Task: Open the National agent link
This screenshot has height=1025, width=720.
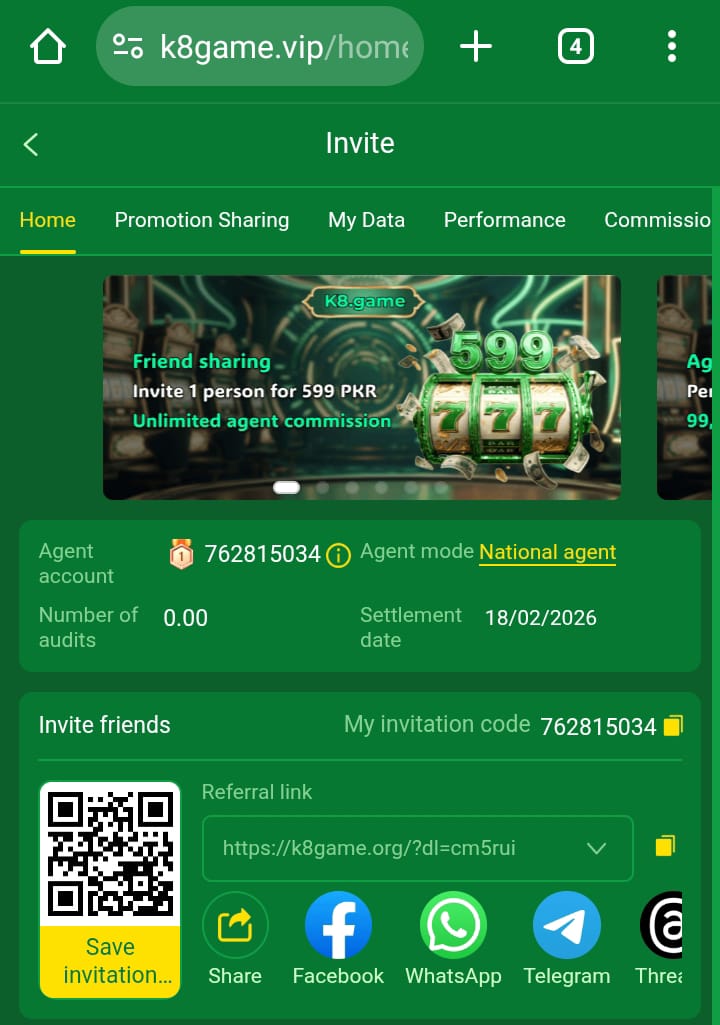Action: [x=547, y=552]
